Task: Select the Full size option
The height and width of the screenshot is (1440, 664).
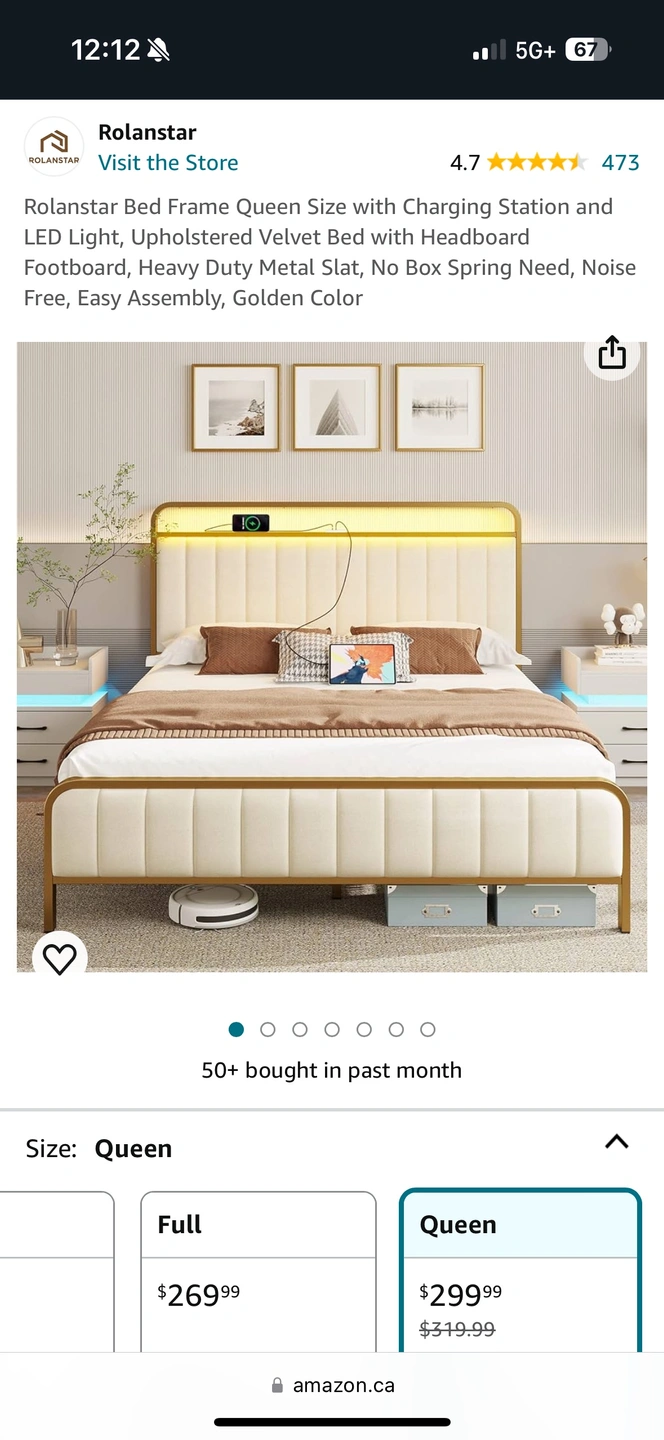Action: tap(258, 1270)
